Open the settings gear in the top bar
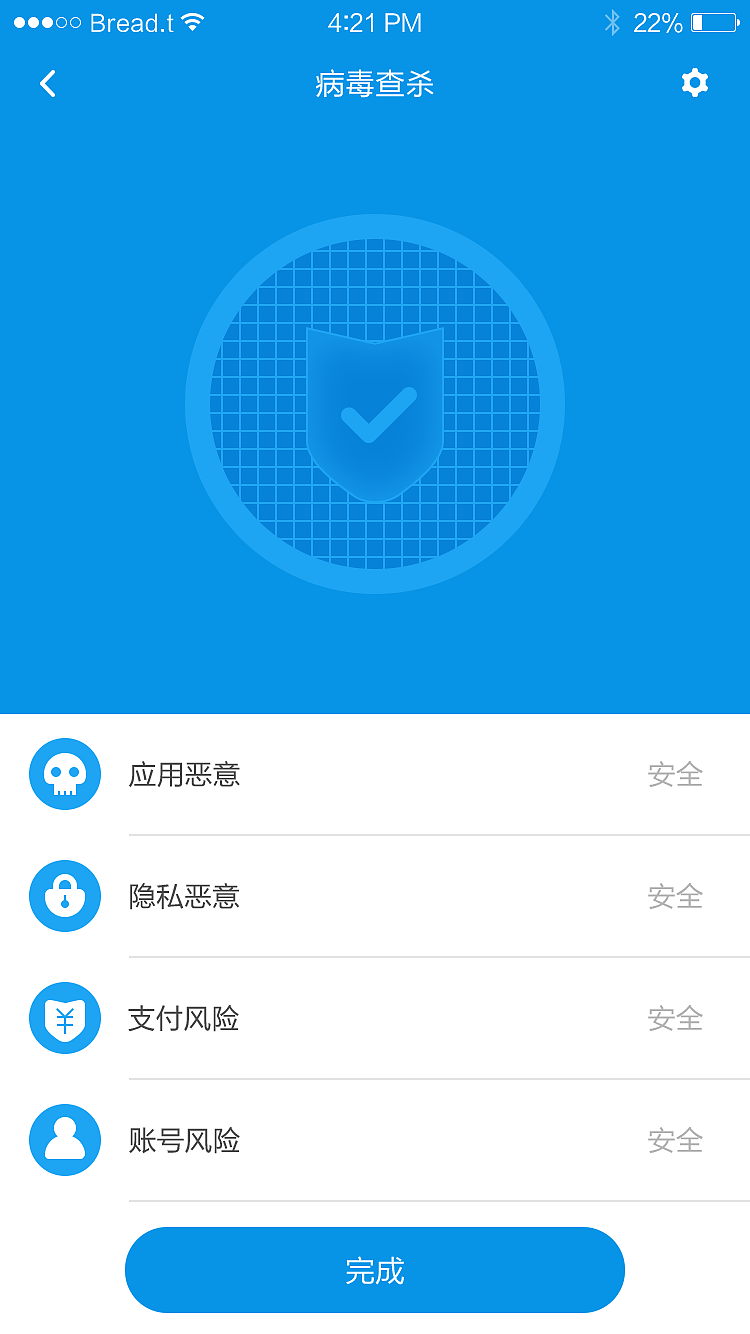750x1334 pixels. coord(694,84)
